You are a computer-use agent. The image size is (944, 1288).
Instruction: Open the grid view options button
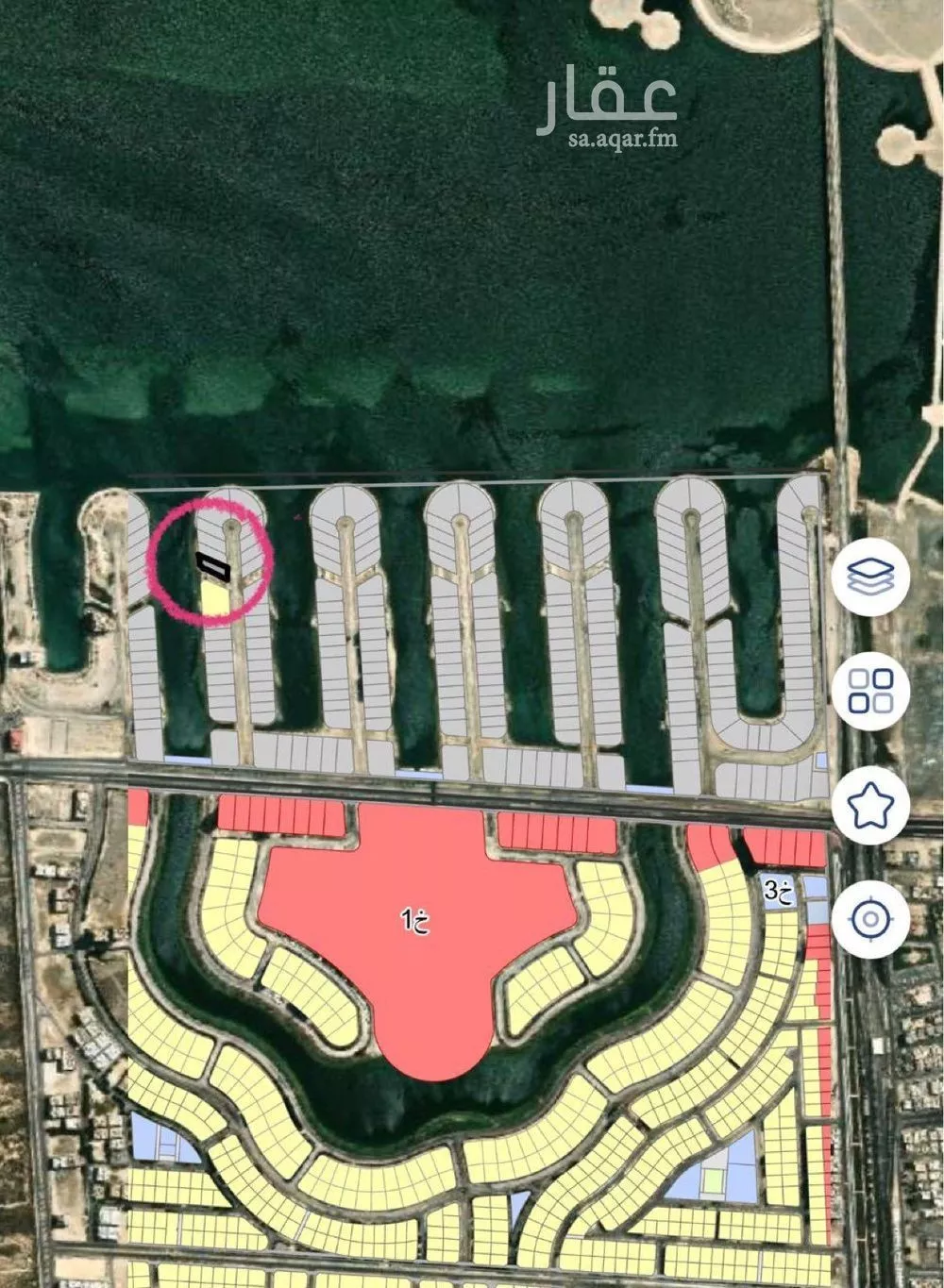[x=870, y=691]
